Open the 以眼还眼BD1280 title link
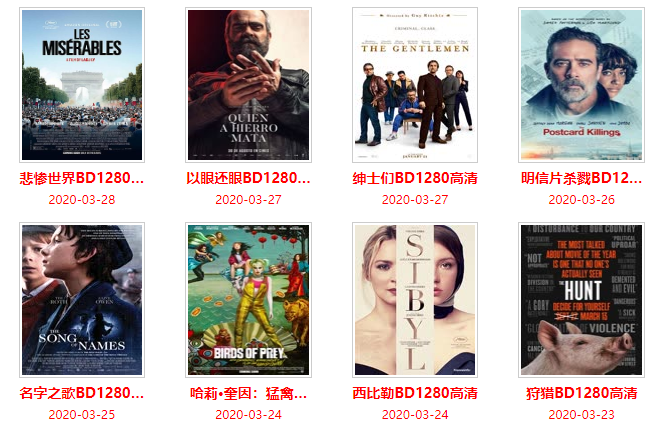 point(248,178)
